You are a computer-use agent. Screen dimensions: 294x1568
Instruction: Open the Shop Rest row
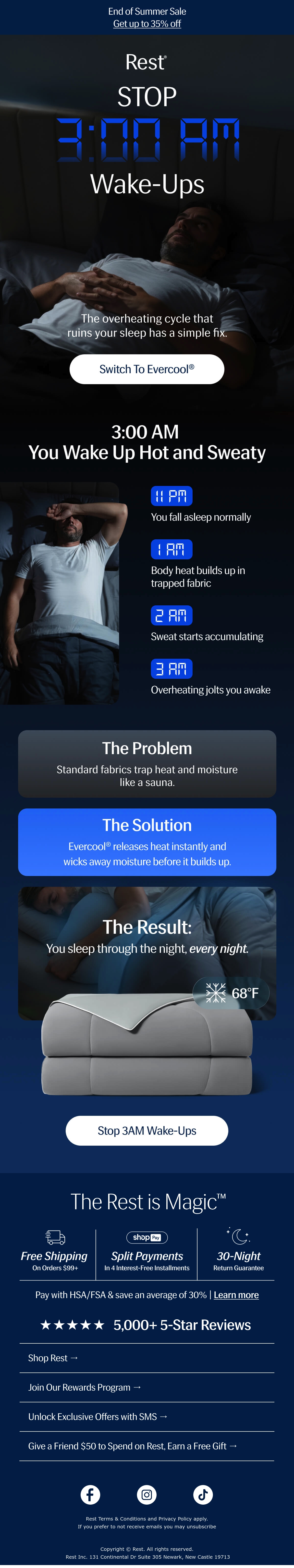pos(147,1358)
